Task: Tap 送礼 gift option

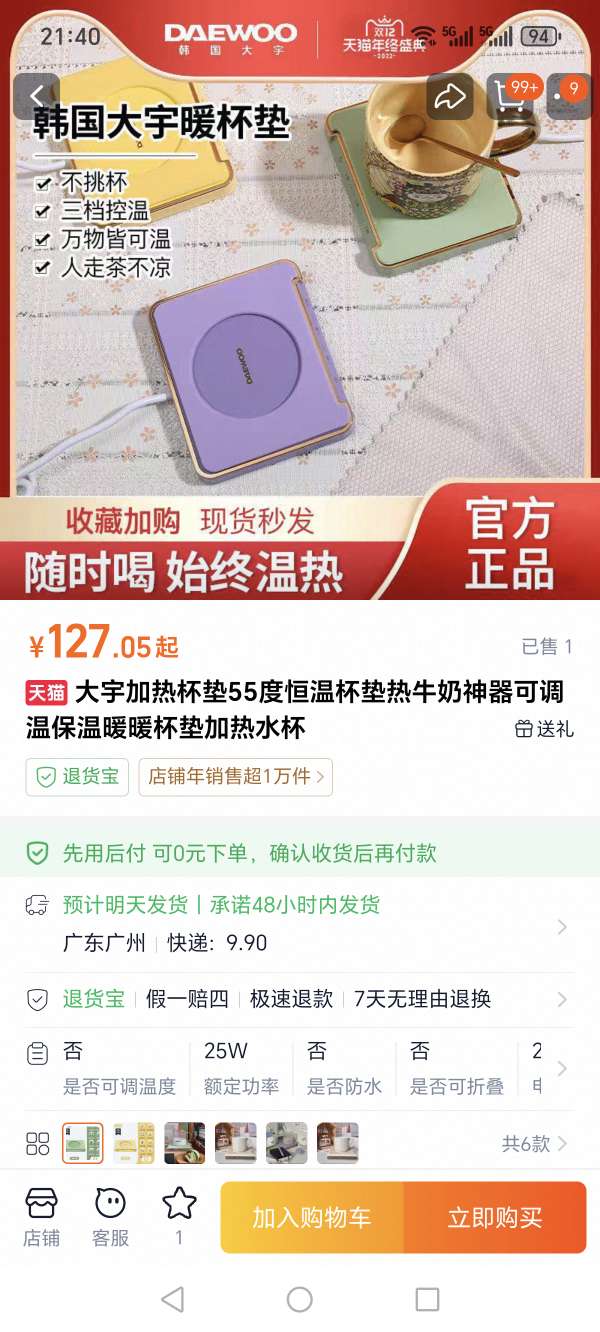Action: point(545,729)
